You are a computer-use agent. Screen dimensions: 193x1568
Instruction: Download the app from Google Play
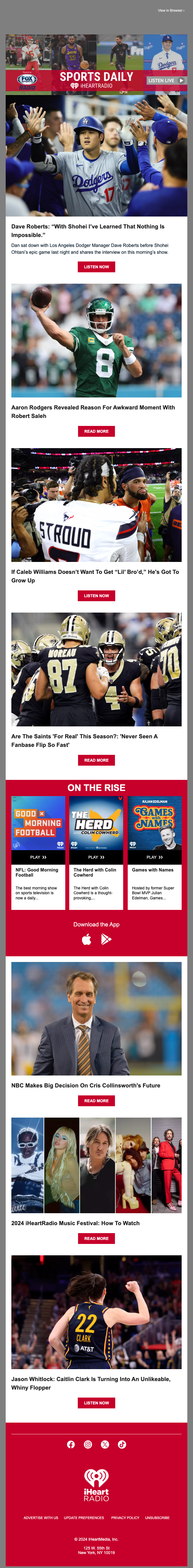[x=106, y=940]
